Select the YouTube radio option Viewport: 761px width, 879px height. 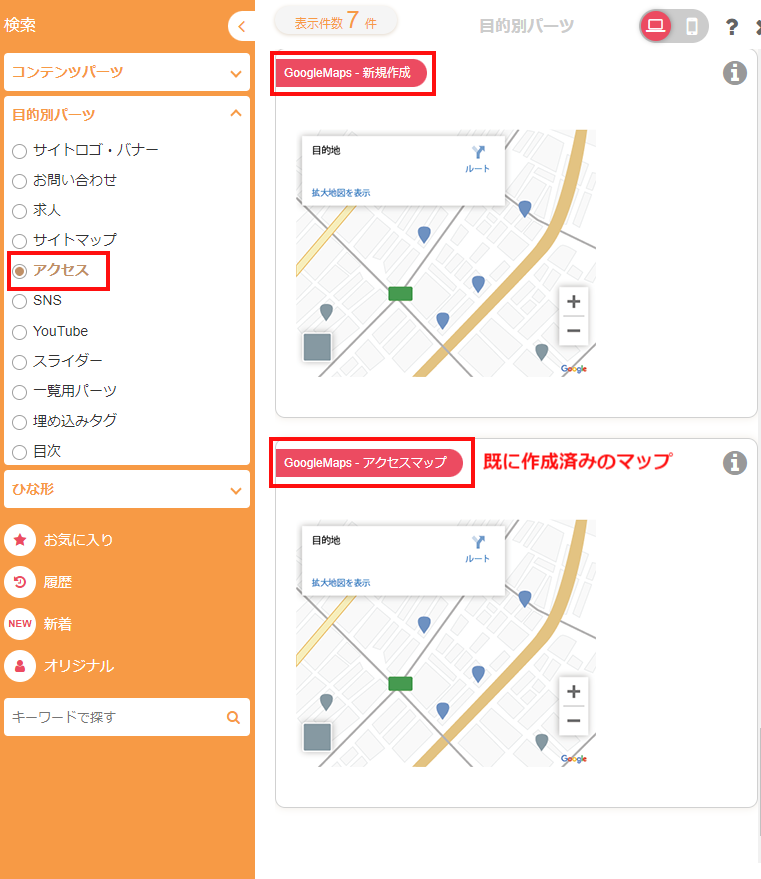[x=20, y=331]
